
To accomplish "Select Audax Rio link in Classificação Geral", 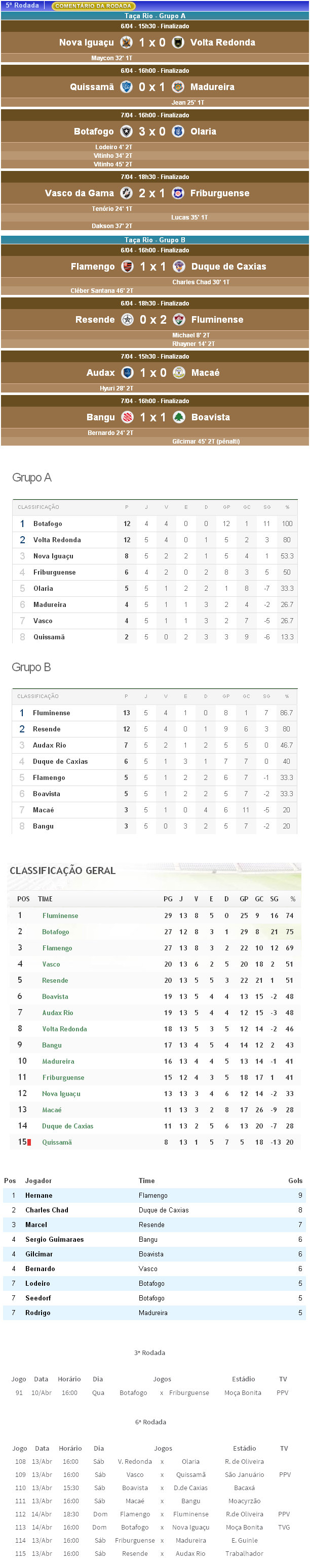I will coord(57,1013).
